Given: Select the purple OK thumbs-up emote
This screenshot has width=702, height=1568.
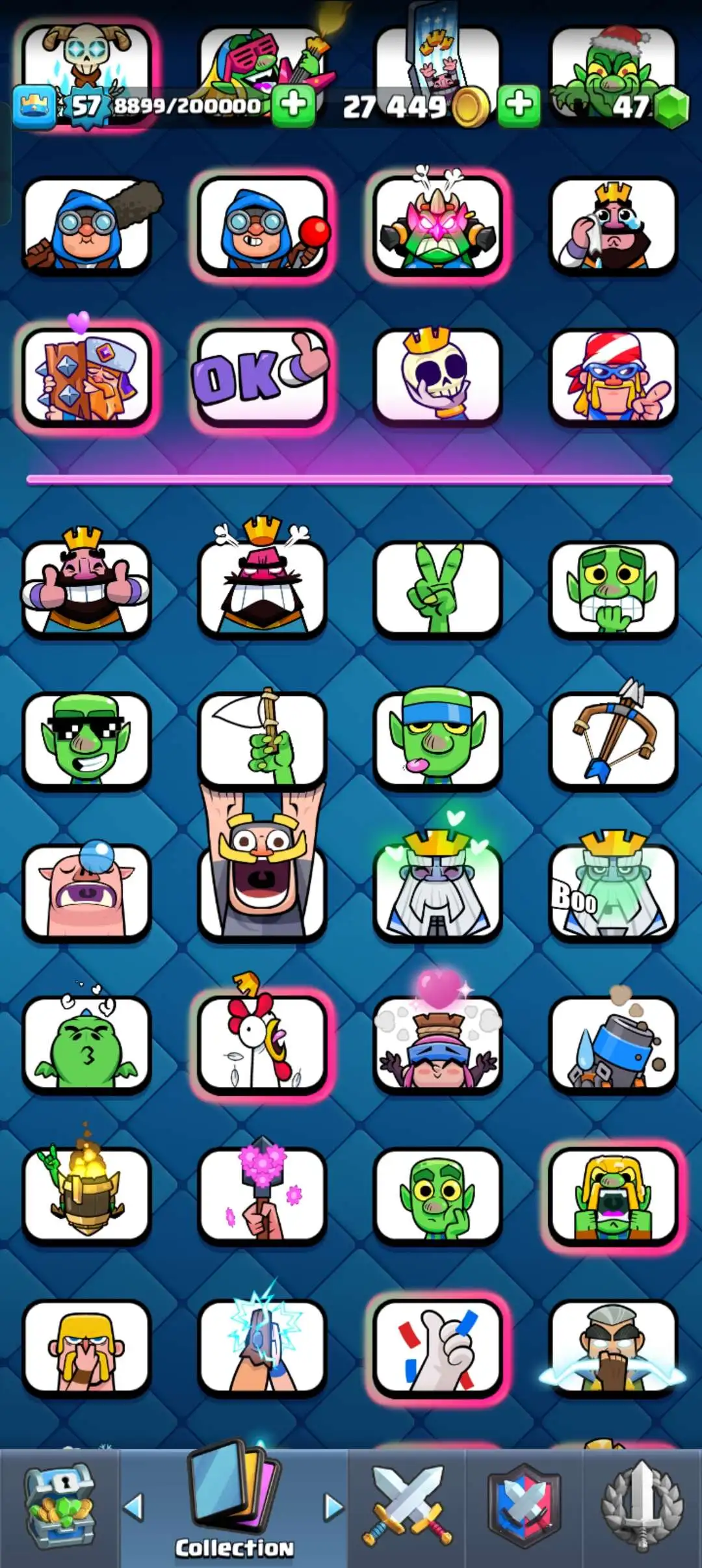Looking at the screenshot, I should click(x=261, y=376).
